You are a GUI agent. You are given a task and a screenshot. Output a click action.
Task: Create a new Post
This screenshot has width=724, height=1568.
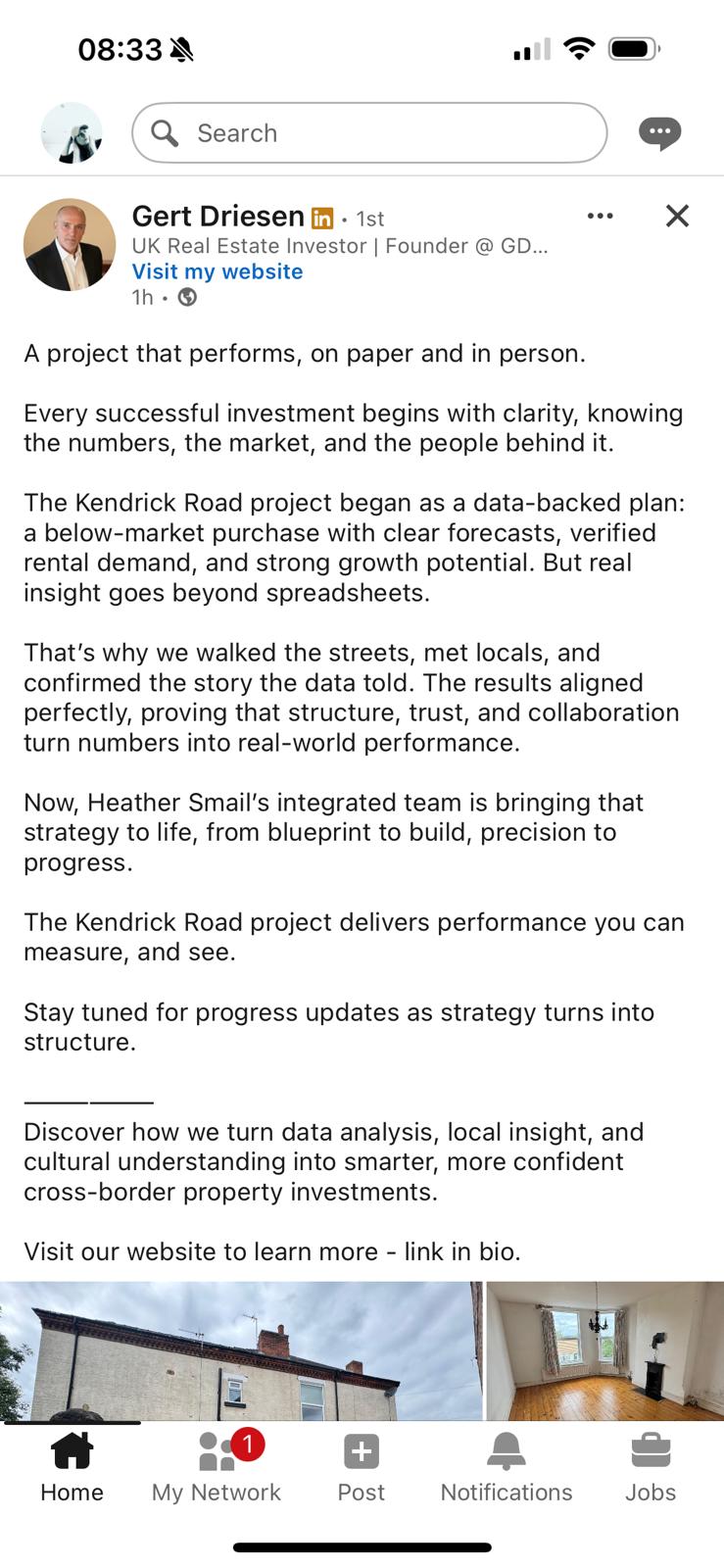click(361, 1467)
